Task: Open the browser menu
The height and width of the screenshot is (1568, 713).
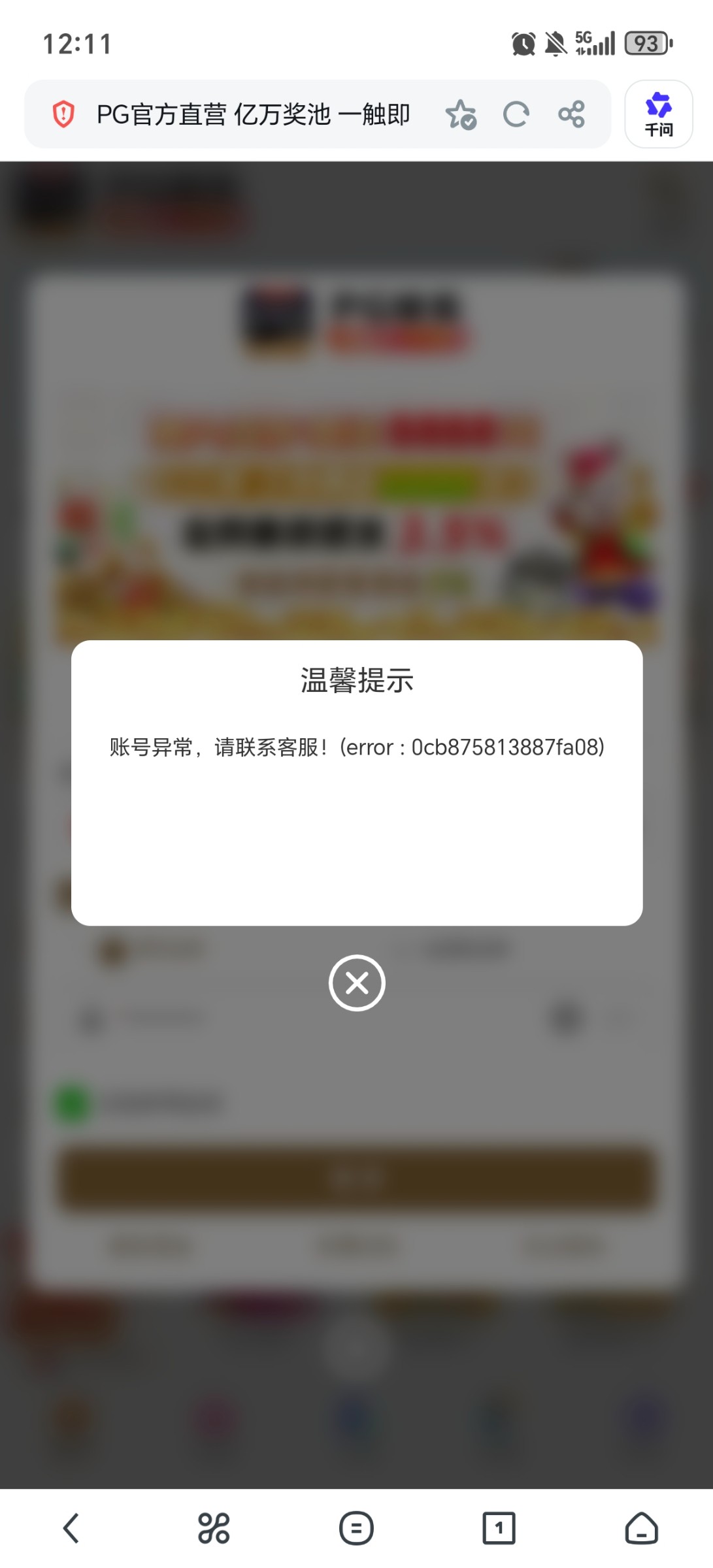Action: 356,1528
